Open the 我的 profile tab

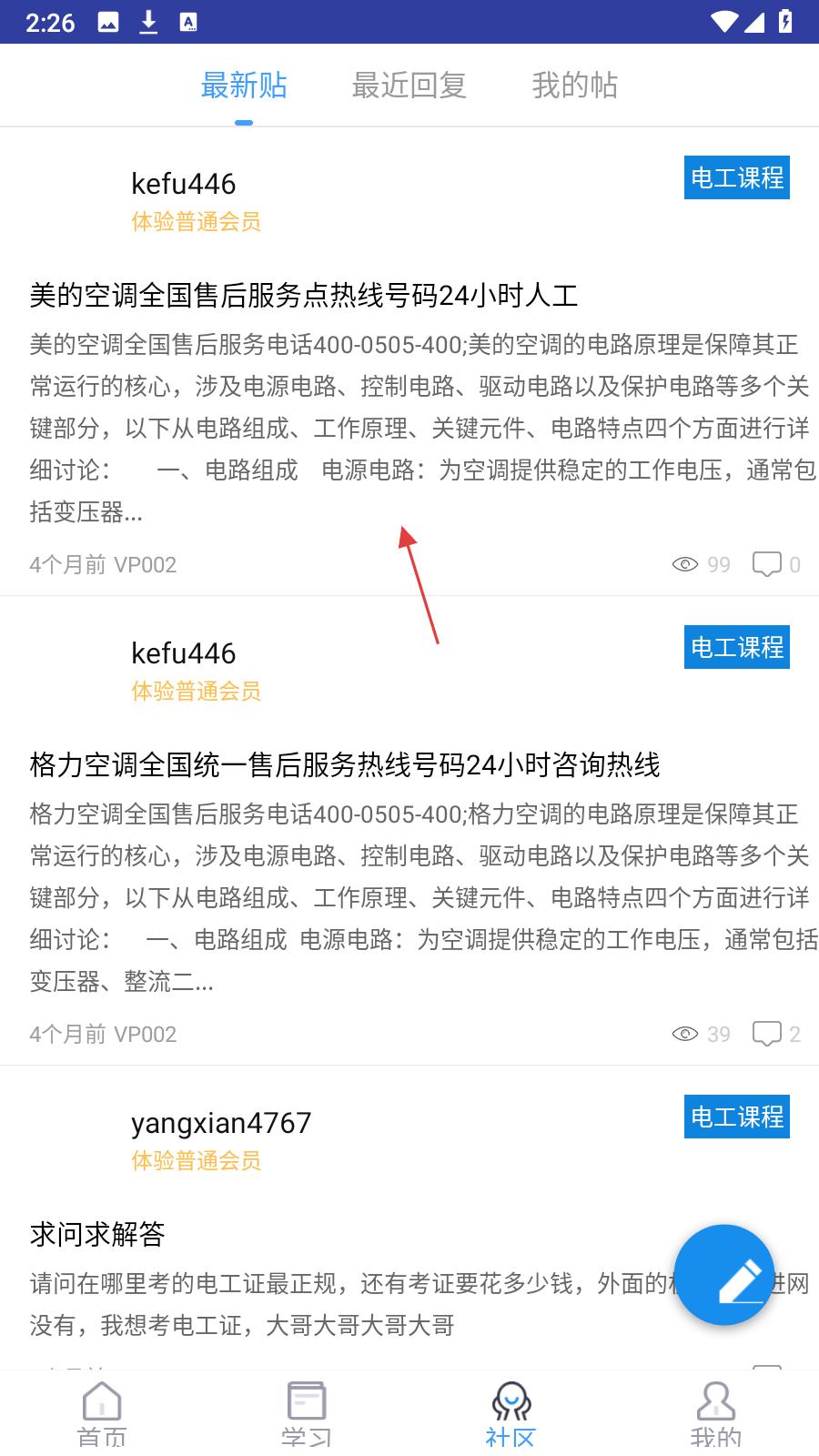[x=716, y=1414]
